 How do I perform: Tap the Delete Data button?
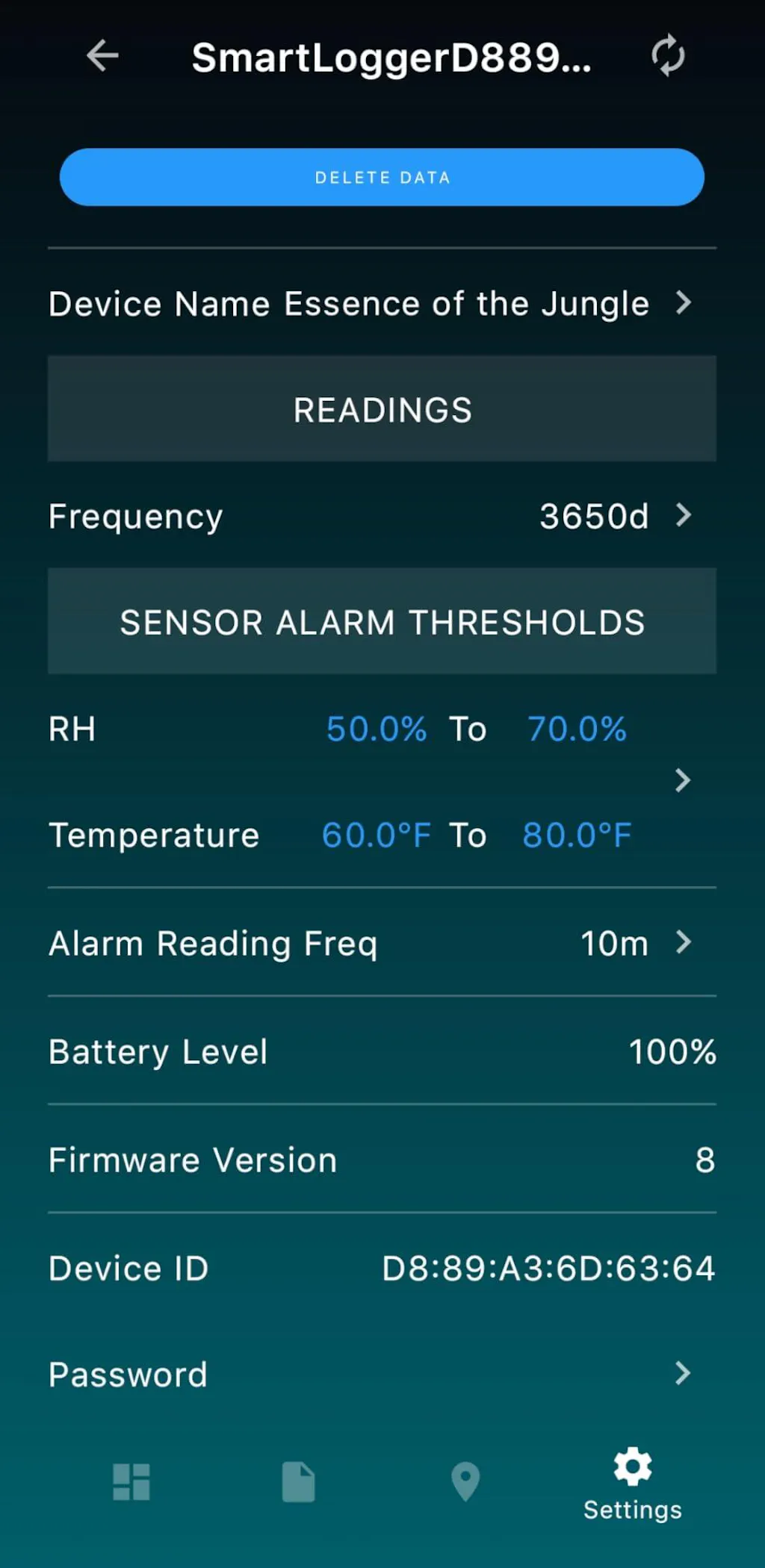point(382,177)
